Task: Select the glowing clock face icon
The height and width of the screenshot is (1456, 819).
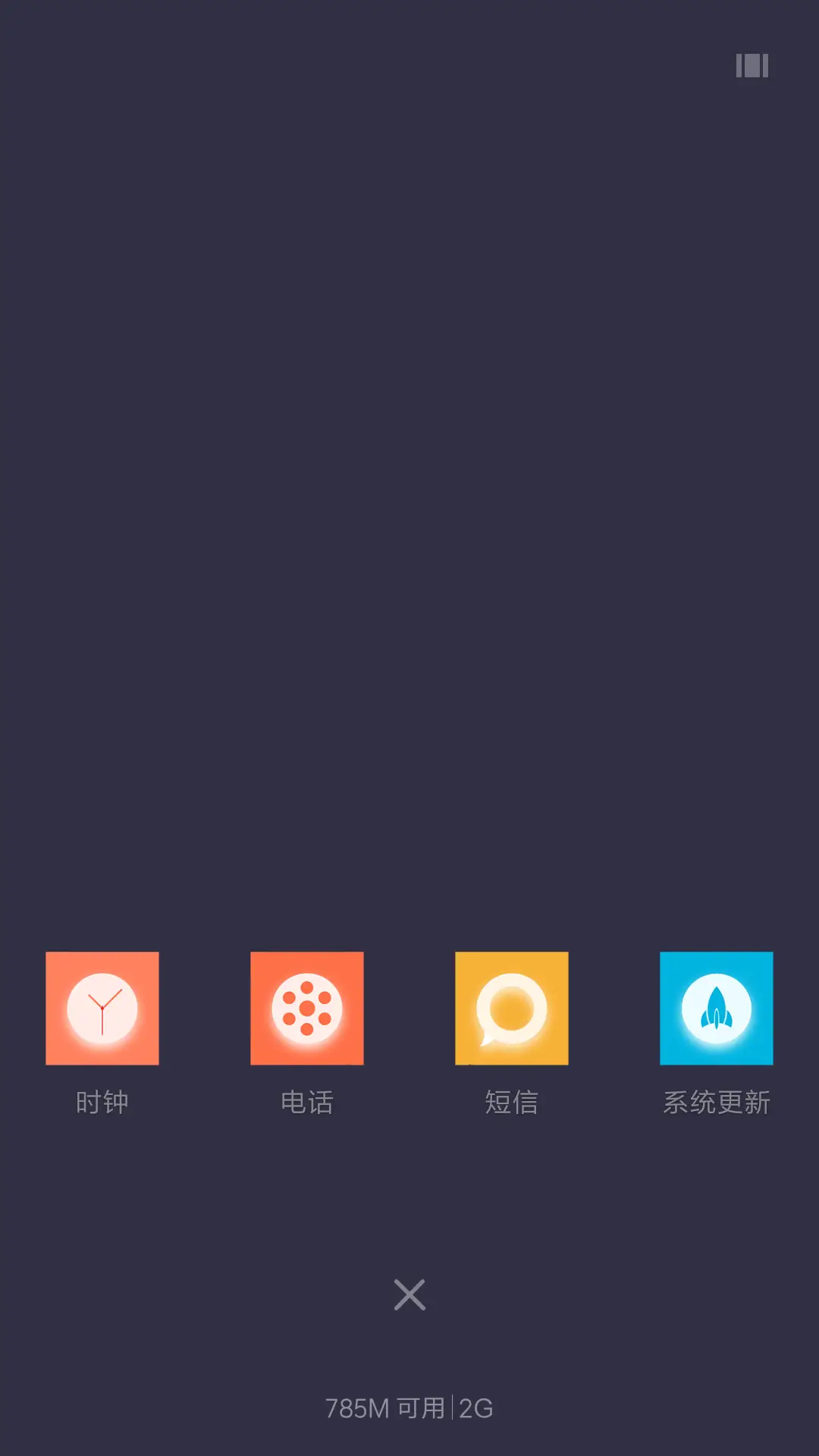Action: click(x=102, y=1007)
